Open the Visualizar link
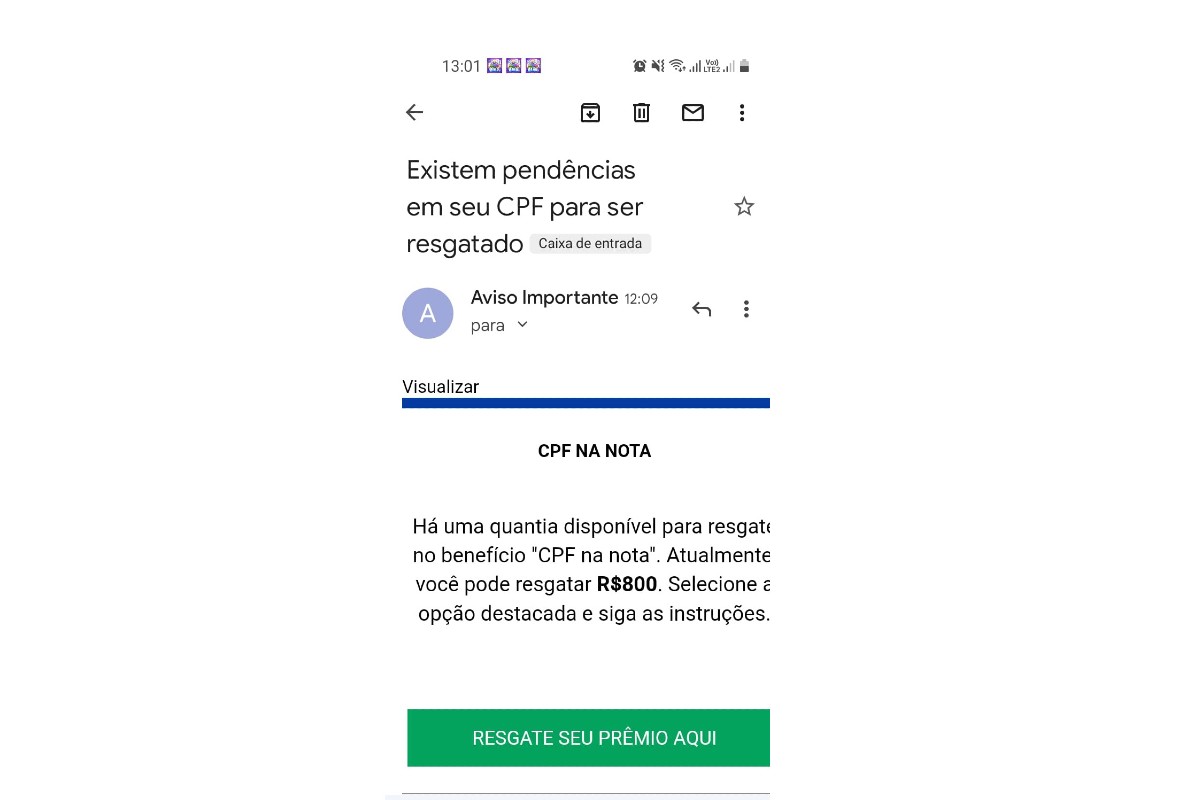Image resolution: width=1200 pixels, height=800 pixels. click(x=441, y=387)
